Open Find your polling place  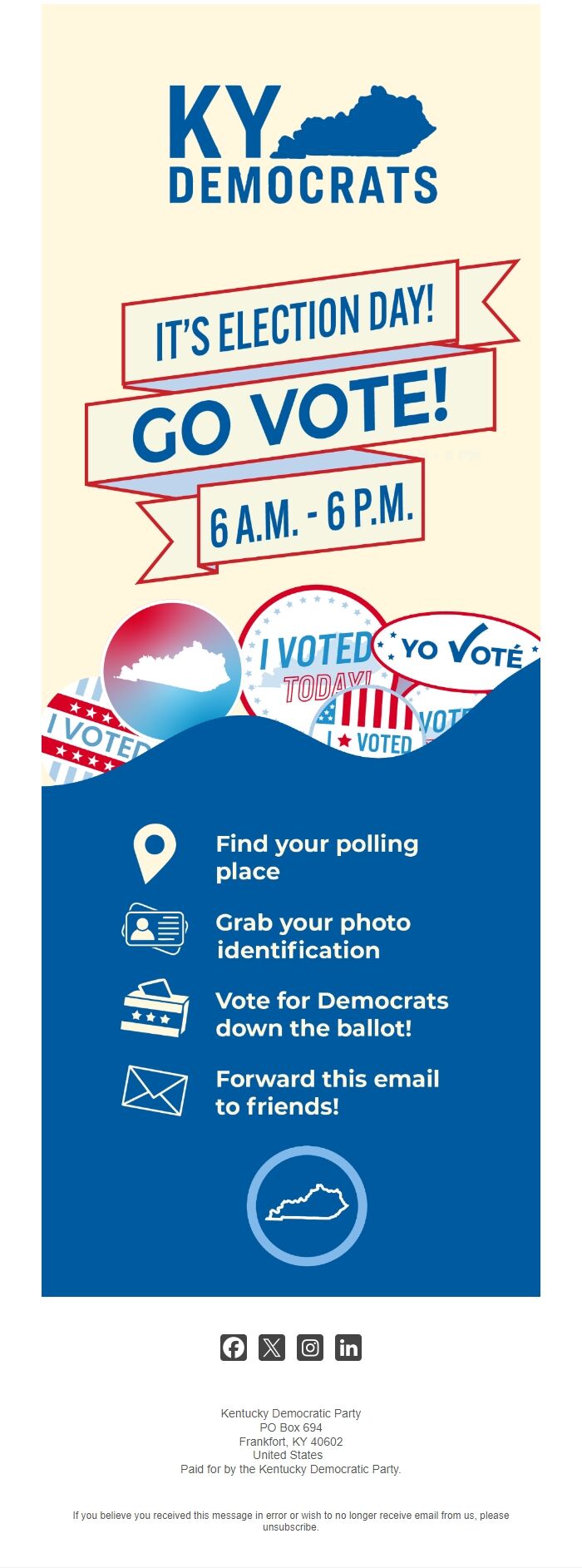[x=316, y=857]
